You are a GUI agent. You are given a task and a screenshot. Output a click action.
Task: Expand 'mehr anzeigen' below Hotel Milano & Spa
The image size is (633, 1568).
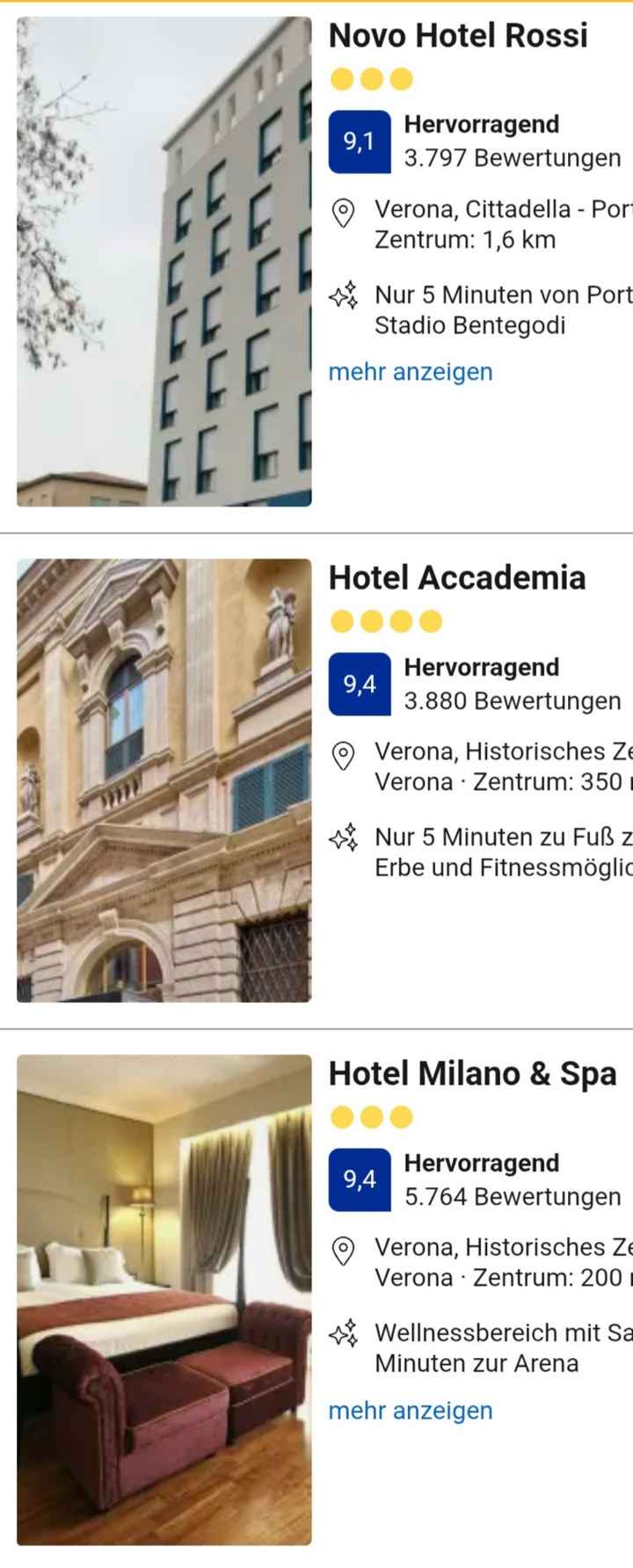point(410,1410)
